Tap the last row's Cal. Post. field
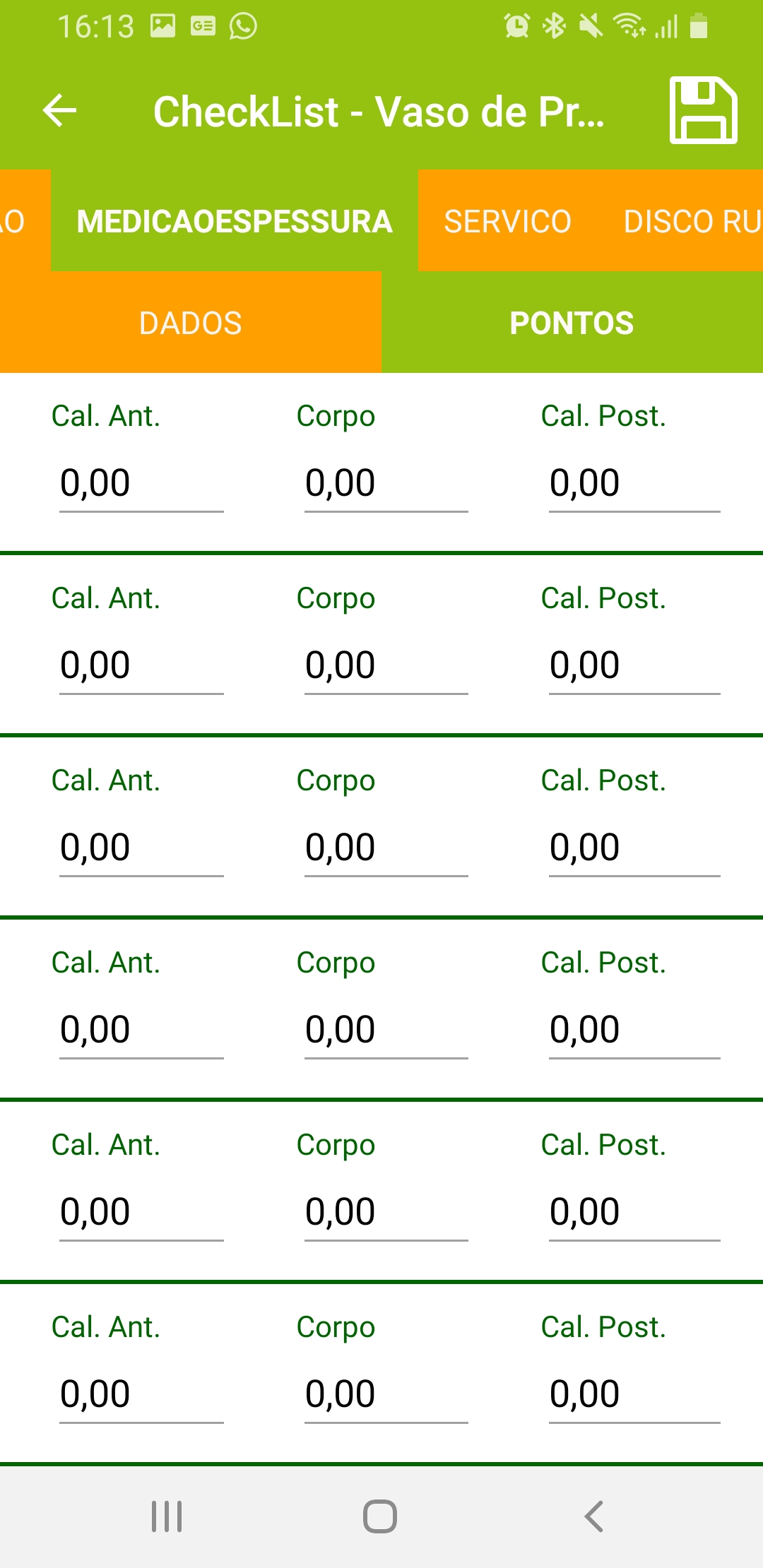The height and width of the screenshot is (1568, 763). pyautogui.click(x=634, y=1394)
